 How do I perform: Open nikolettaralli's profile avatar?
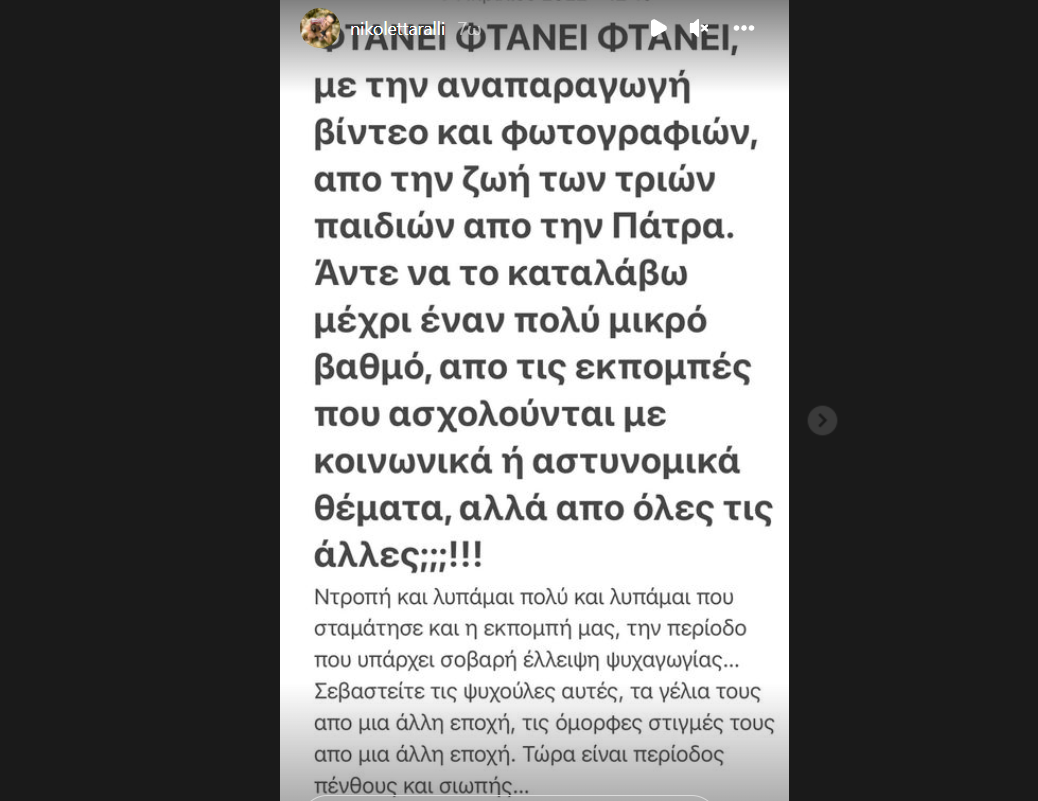(x=319, y=28)
